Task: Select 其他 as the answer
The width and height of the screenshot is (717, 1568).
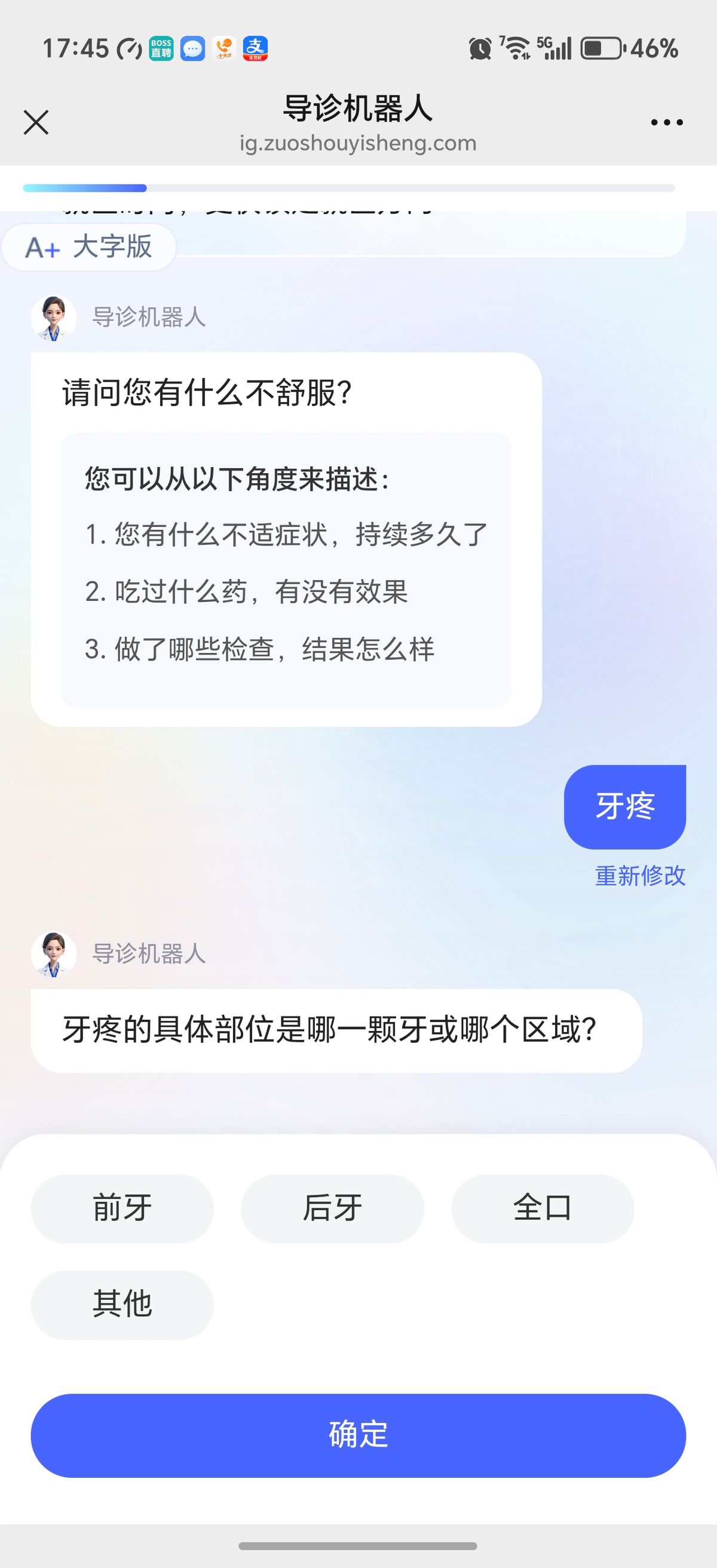Action: [122, 1305]
